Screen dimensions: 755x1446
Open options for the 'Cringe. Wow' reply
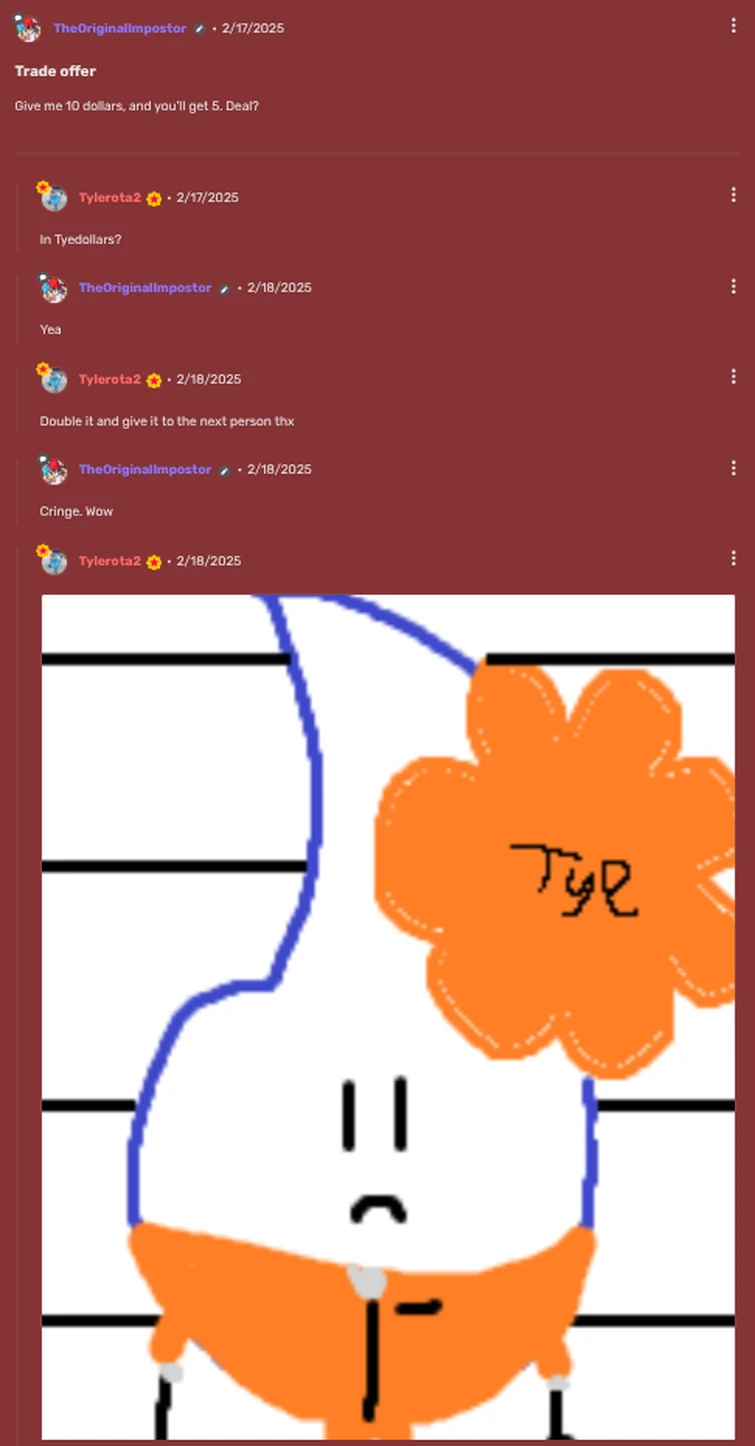(733, 468)
